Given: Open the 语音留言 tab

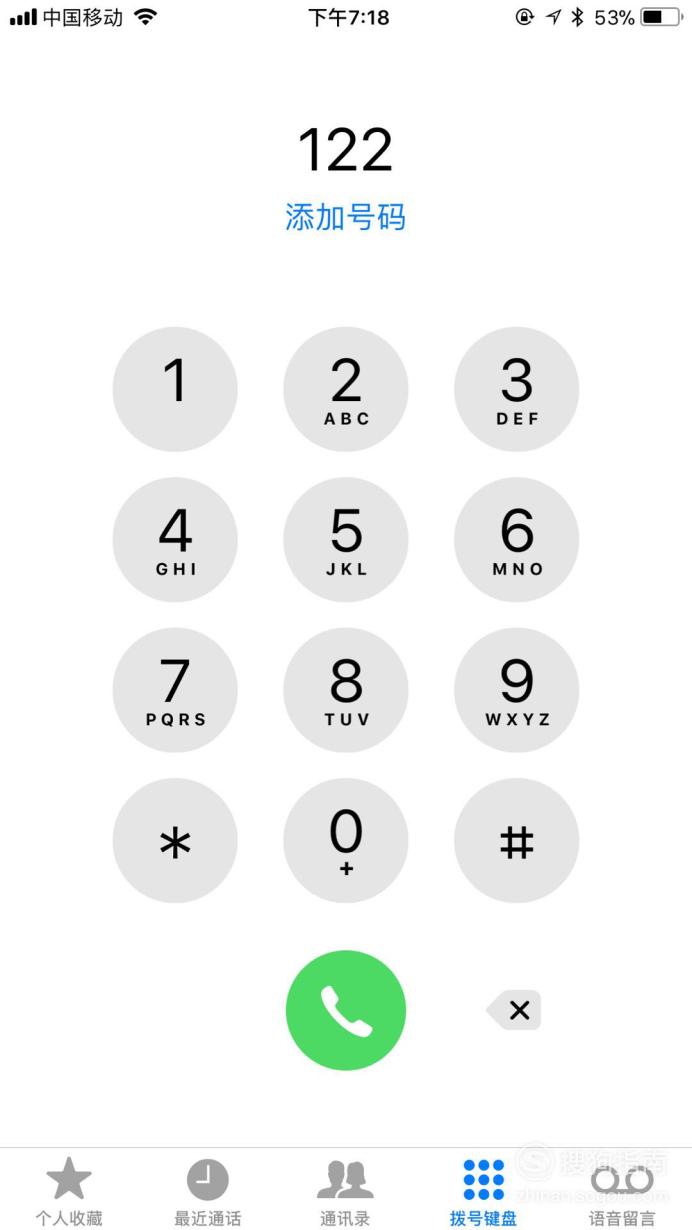Looking at the screenshot, I should click(622, 1192).
